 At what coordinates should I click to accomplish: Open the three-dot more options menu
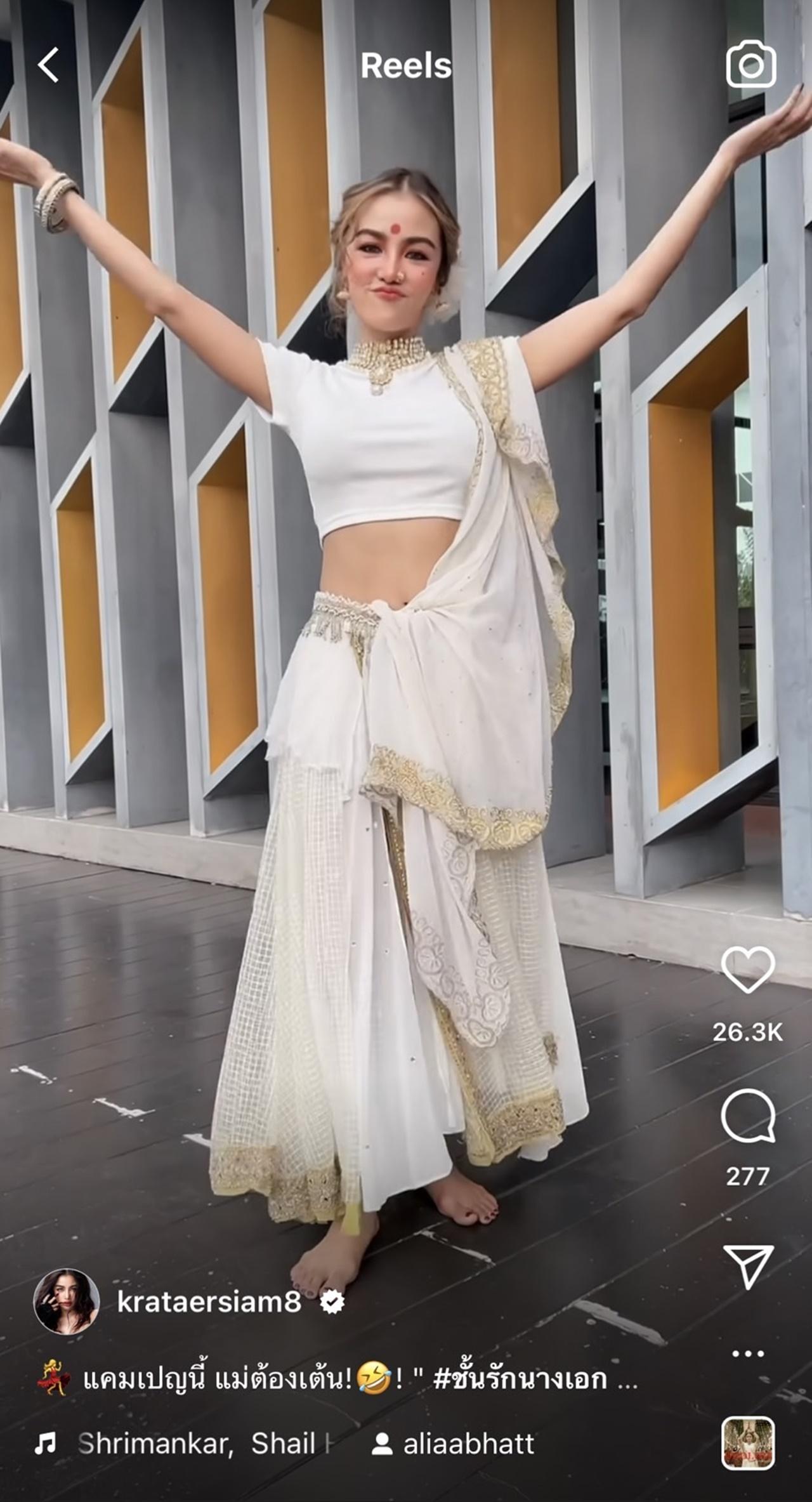tap(748, 1354)
